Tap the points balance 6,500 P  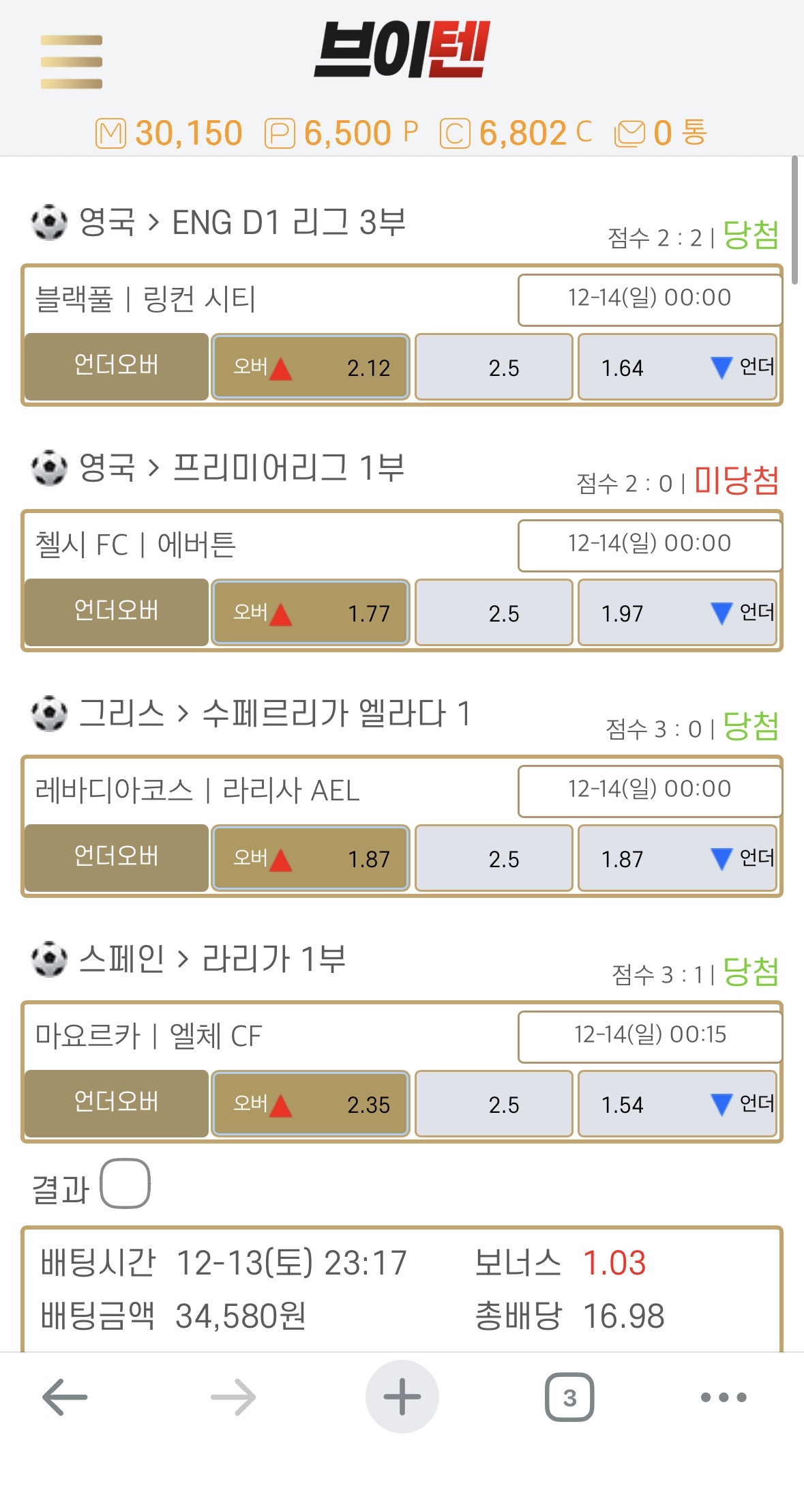point(342,133)
